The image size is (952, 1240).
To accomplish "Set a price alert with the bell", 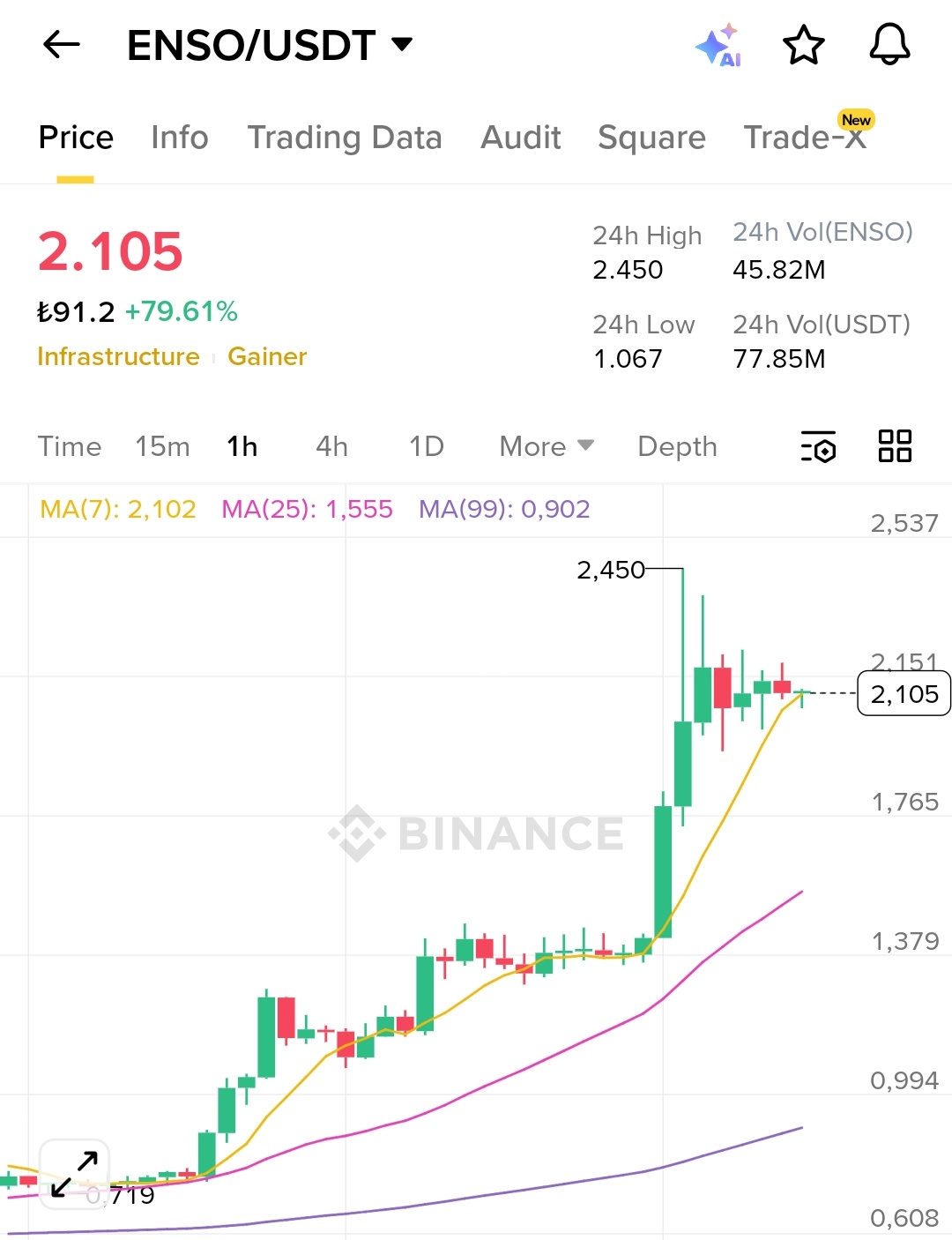I will click(889, 44).
